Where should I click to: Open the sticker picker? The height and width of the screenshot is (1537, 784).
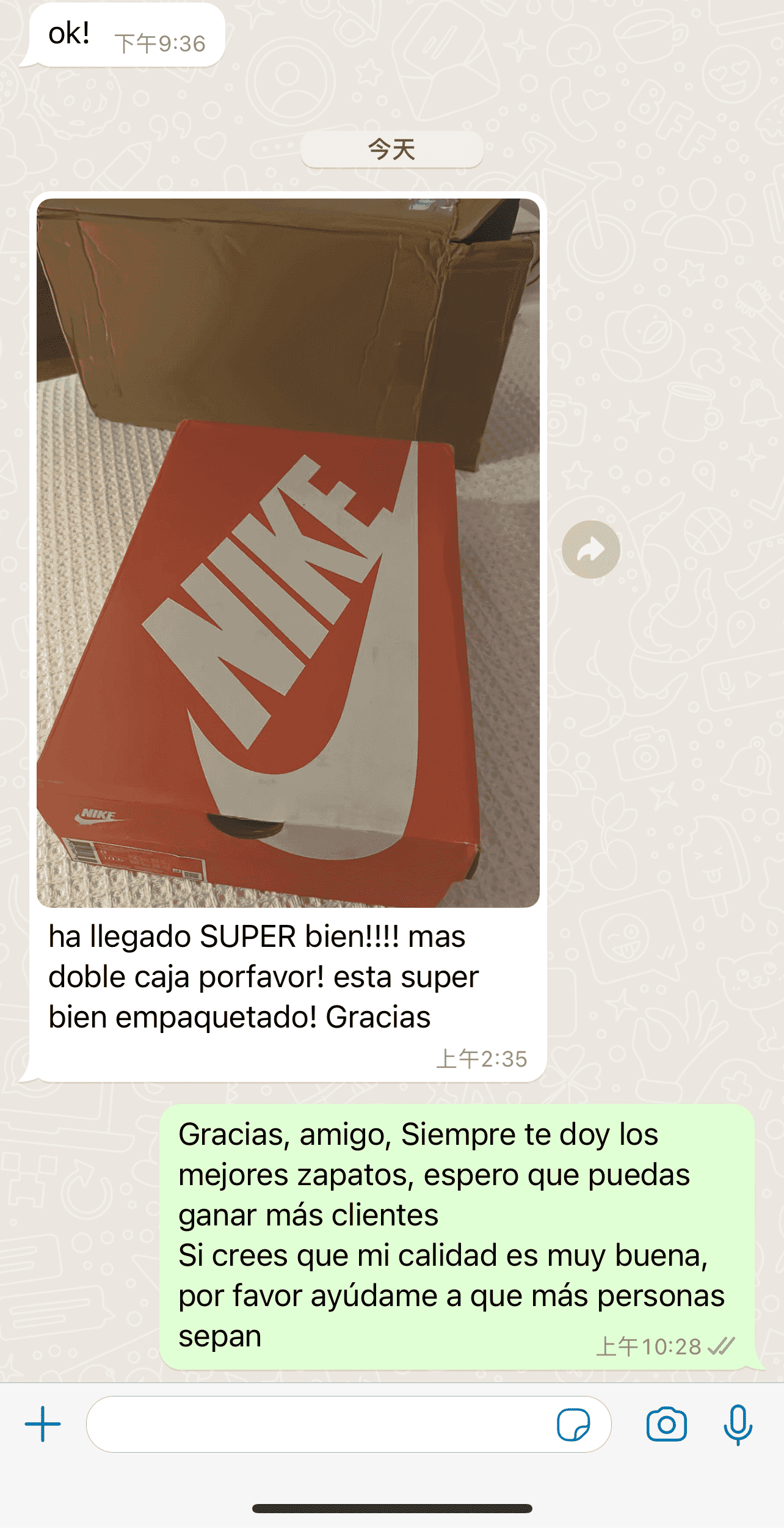pos(573,1425)
